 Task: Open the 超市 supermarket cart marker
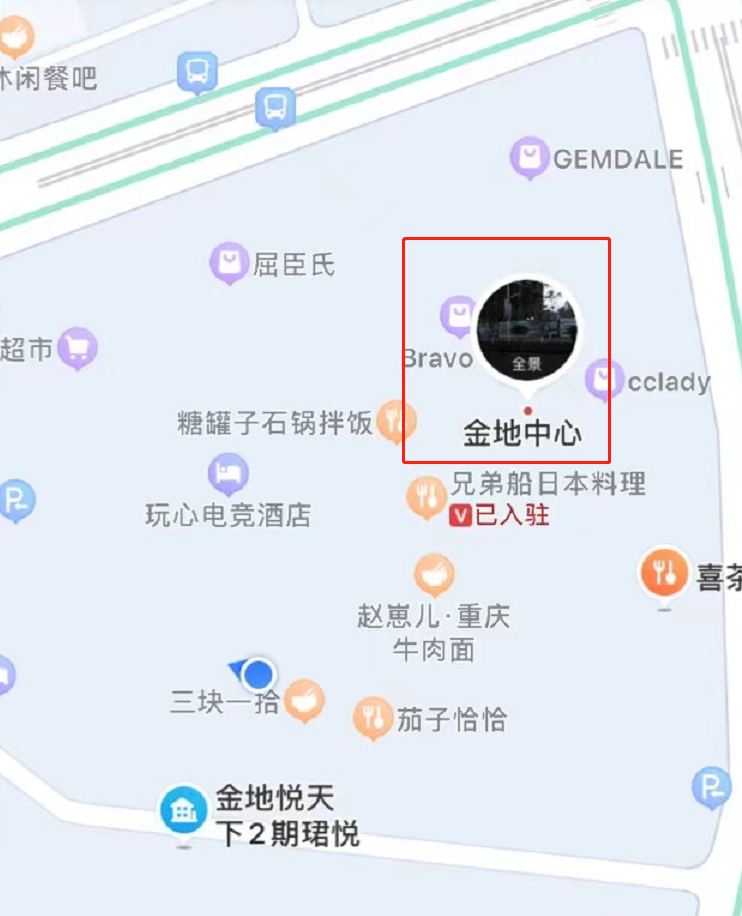coord(78,348)
